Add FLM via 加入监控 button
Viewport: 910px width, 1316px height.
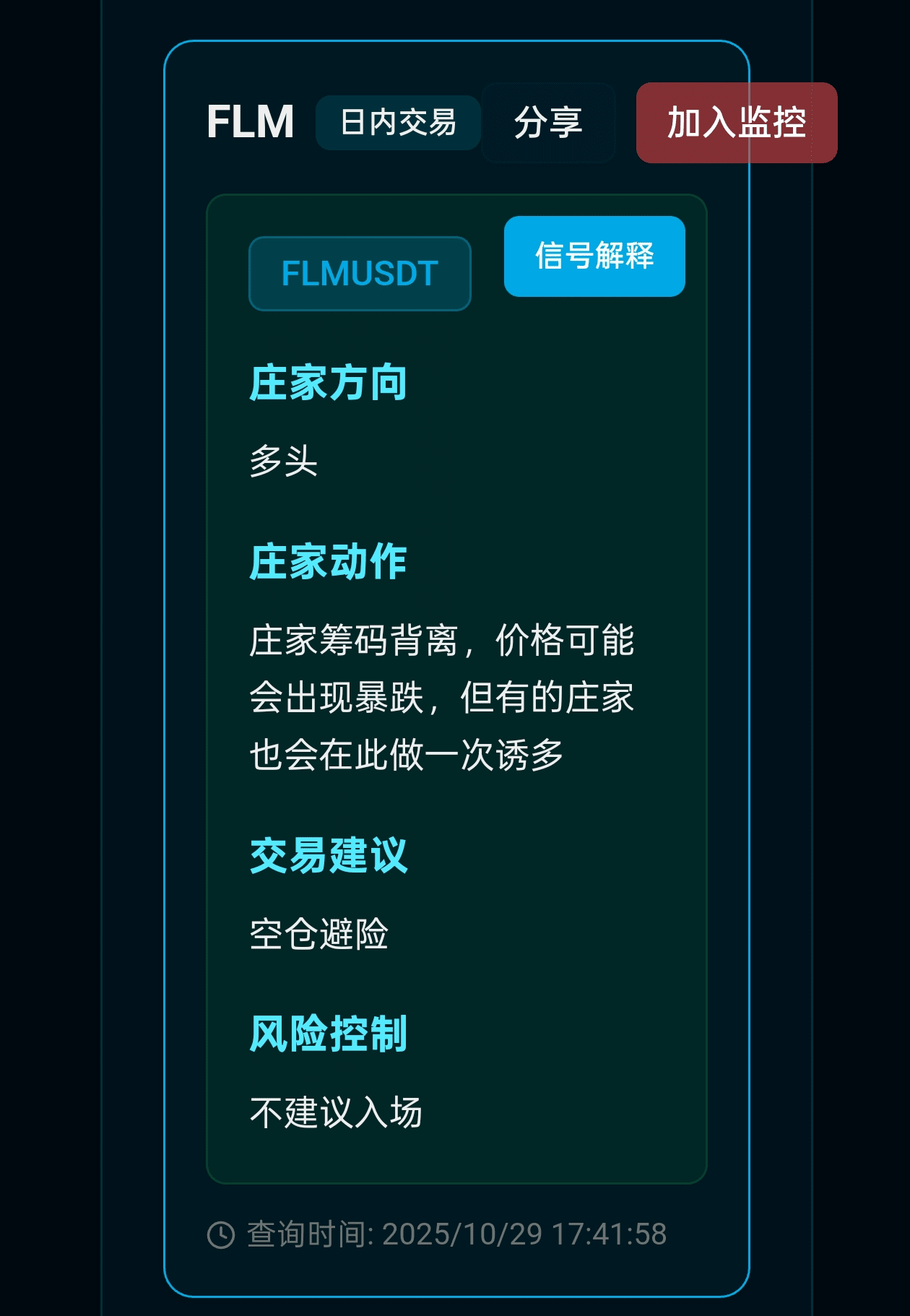click(736, 122)
